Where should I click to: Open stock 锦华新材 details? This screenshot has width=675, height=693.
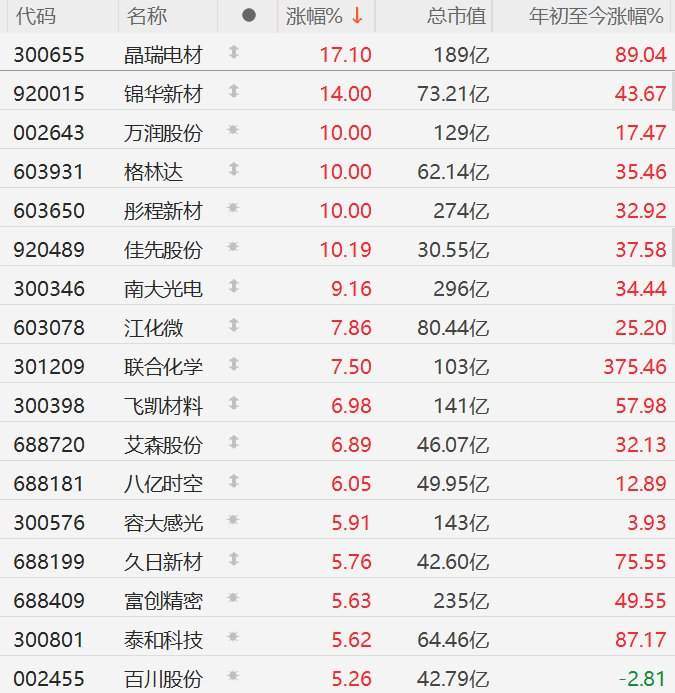162,94
